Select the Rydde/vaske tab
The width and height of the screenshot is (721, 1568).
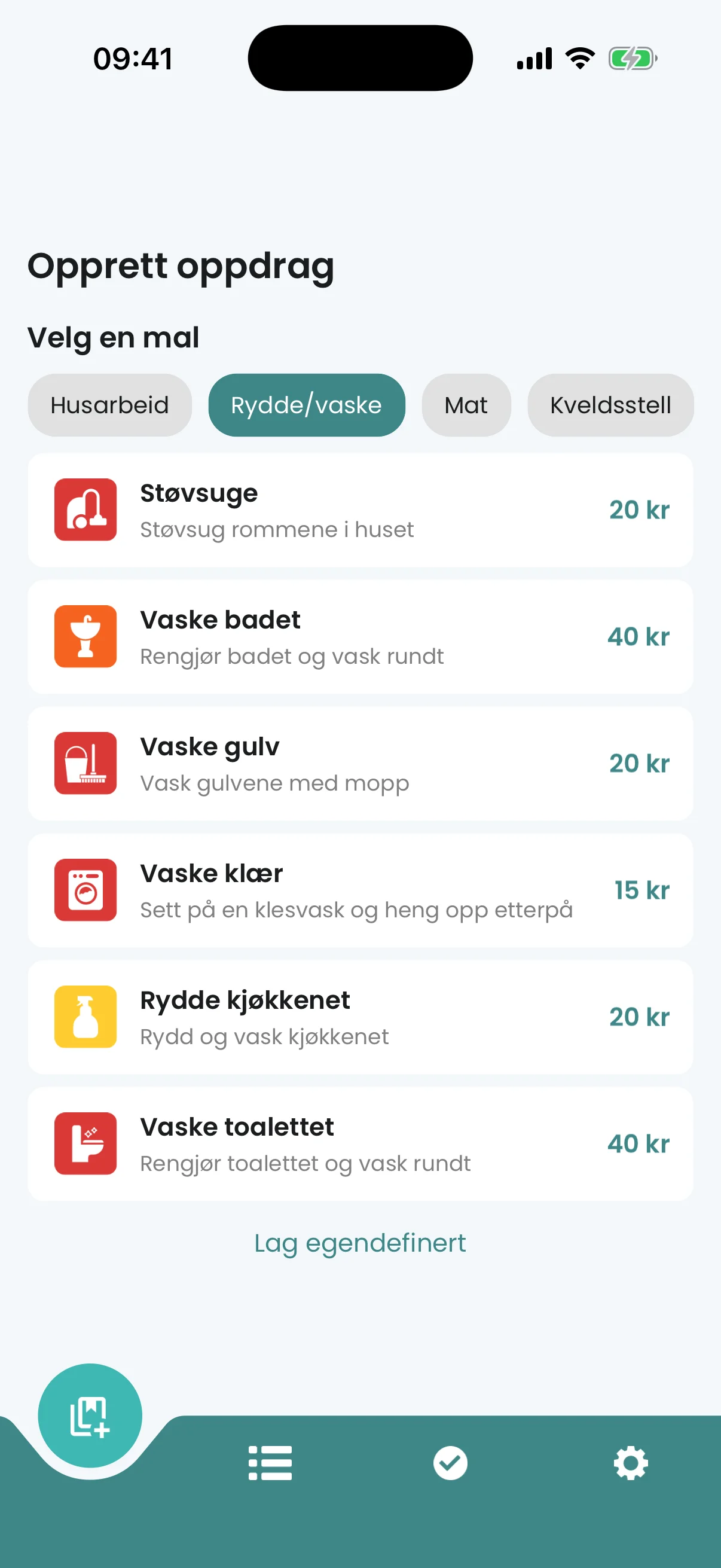click(307, 405)
